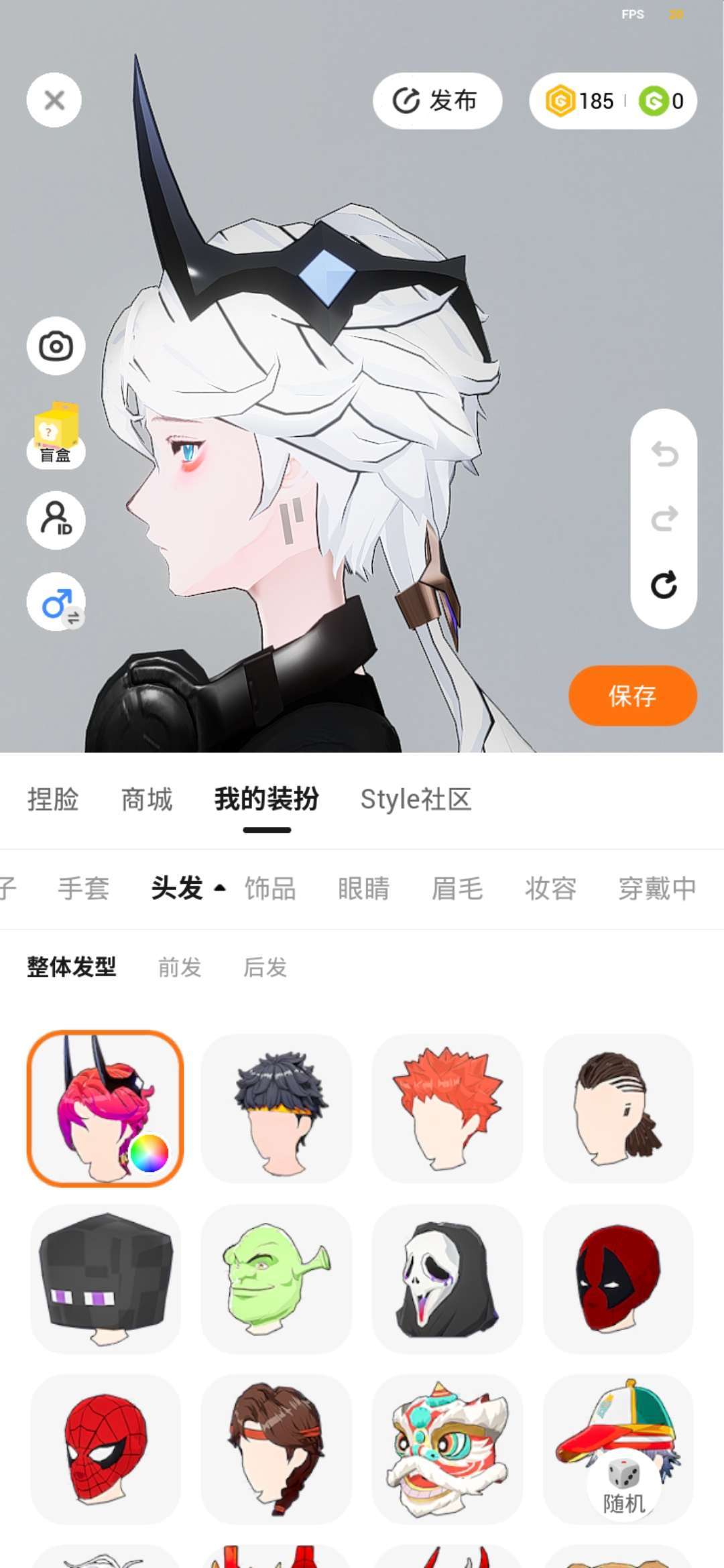Viewport: 724px width, 1568px height.
Task: Tap the 发布 publish button
Action: [437, 101]
